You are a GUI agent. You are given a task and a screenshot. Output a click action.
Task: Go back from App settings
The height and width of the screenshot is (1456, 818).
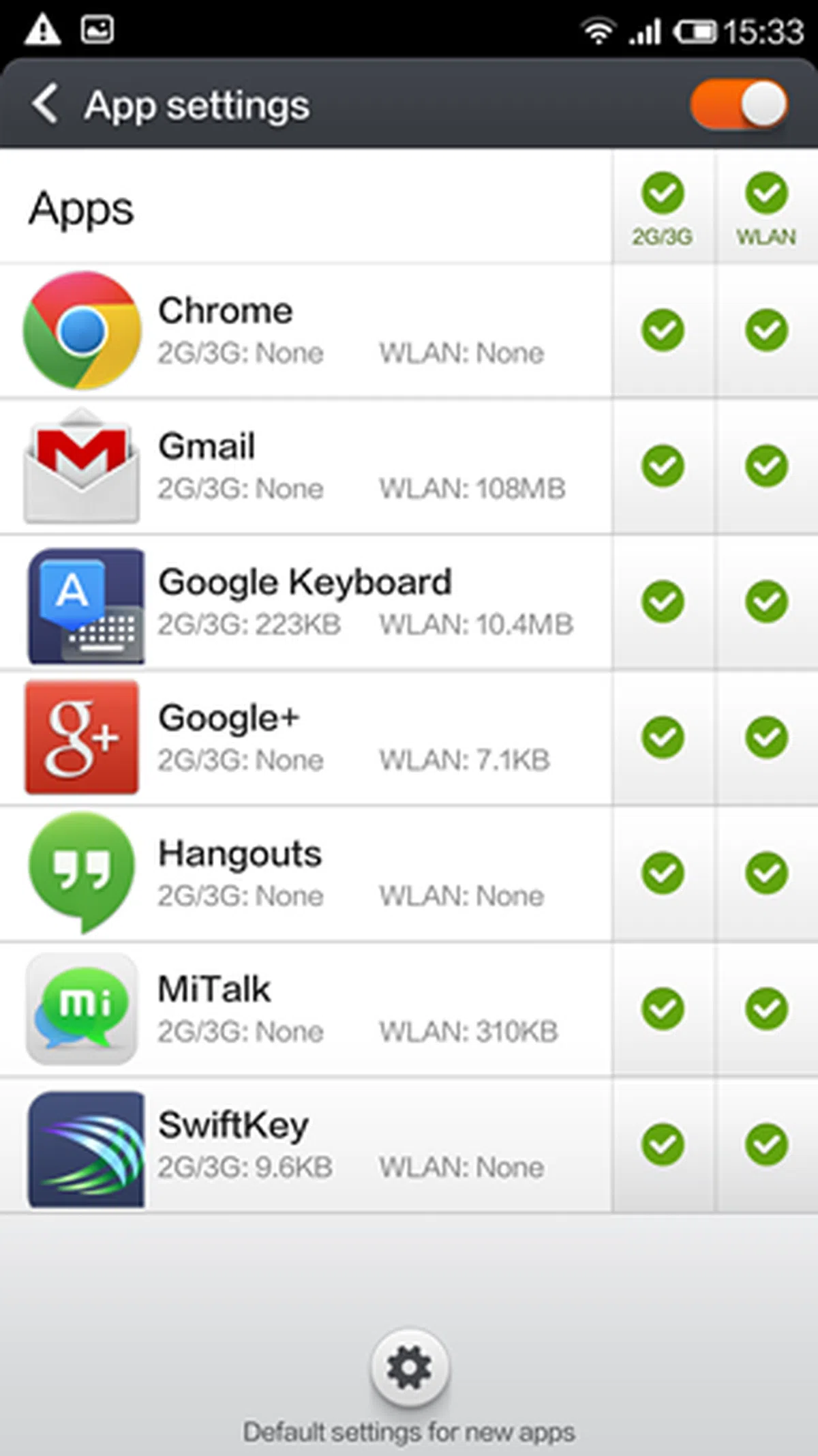point(45,104)
